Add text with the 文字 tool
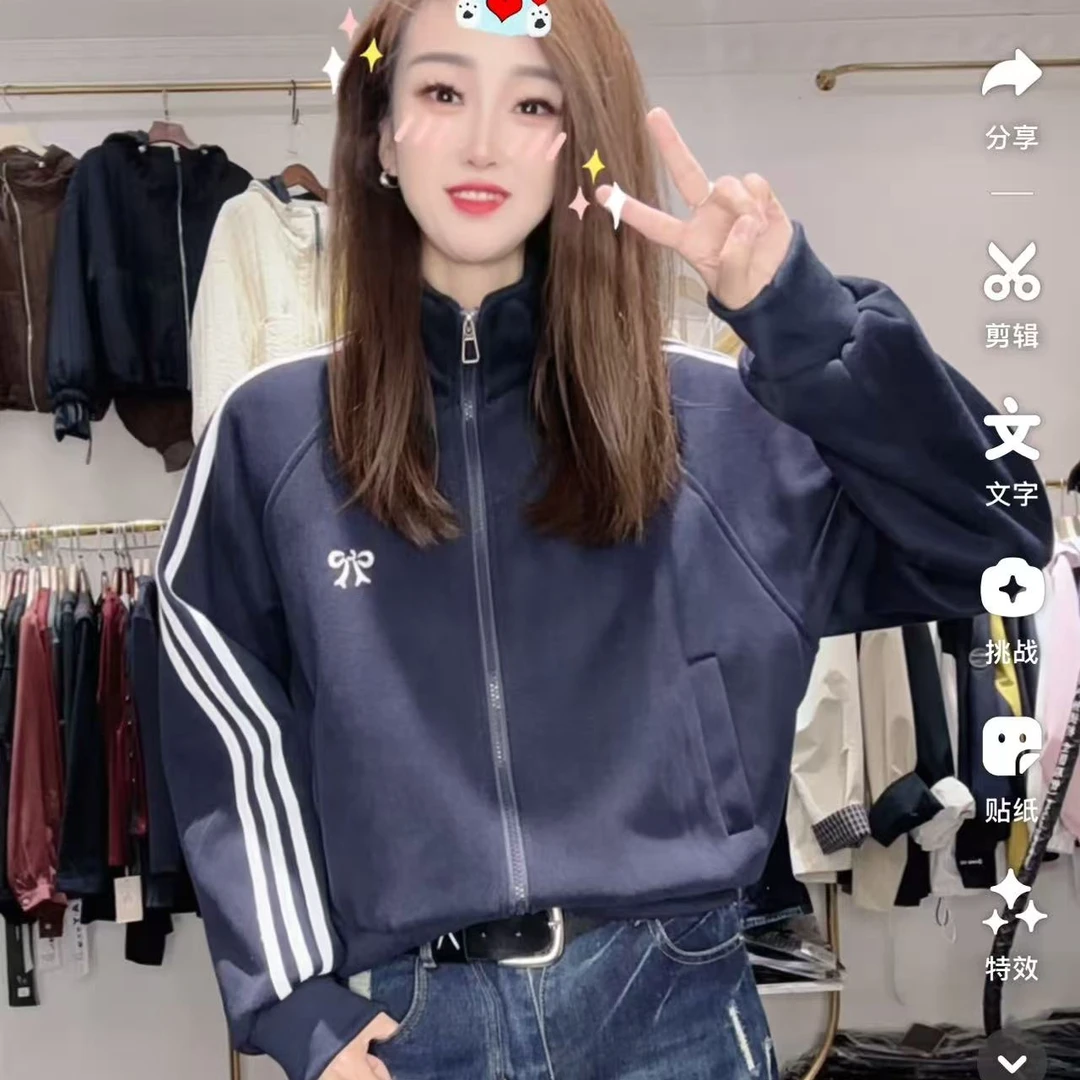1080x1080 pixels. coord(1012,430)
